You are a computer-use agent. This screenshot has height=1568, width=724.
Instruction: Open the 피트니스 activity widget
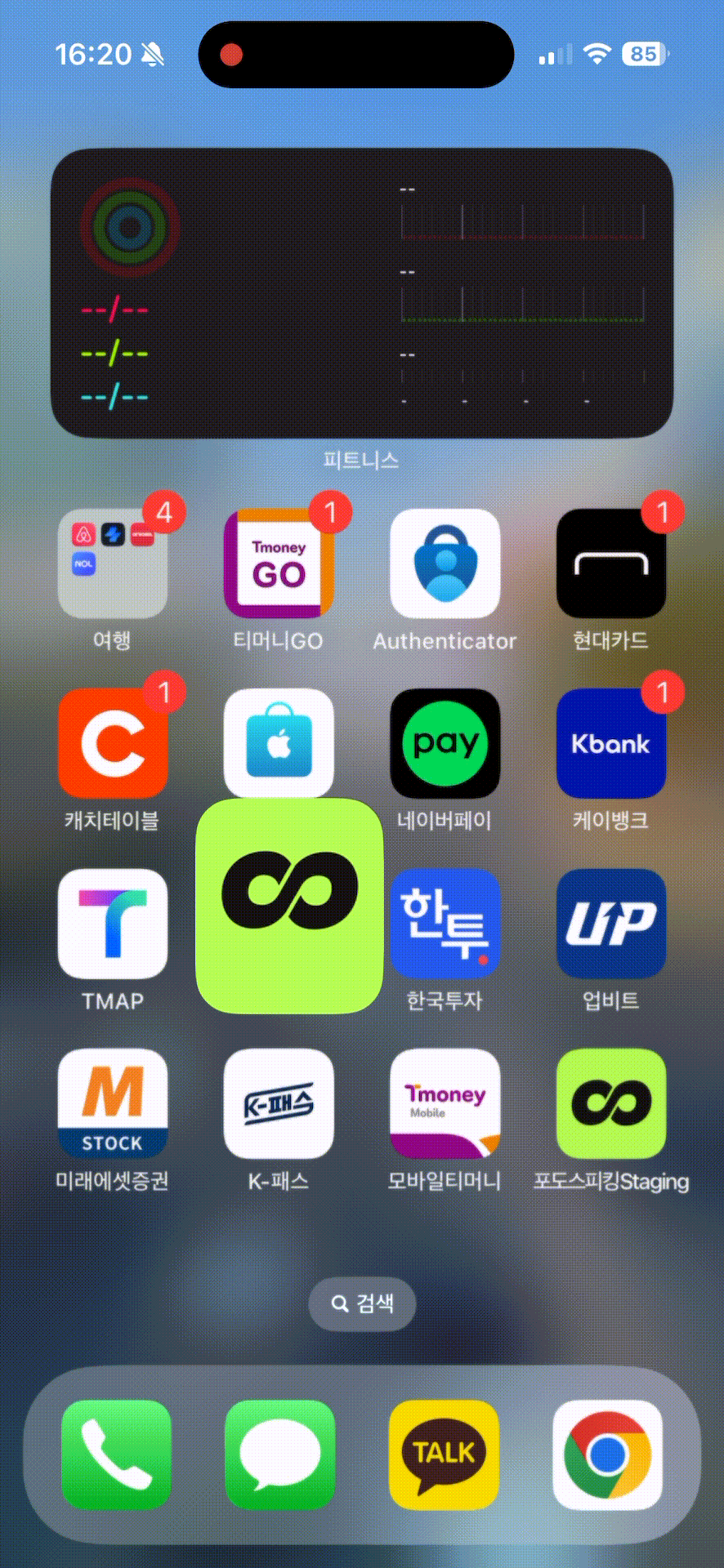pyautogui.click(x=361, y=292)
